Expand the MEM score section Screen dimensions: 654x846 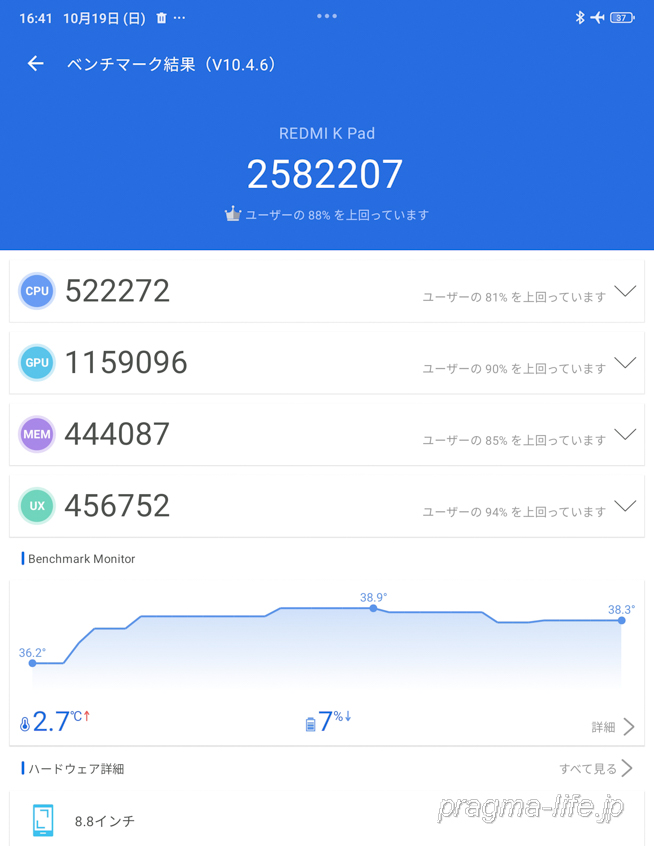(x=625, y=434)
